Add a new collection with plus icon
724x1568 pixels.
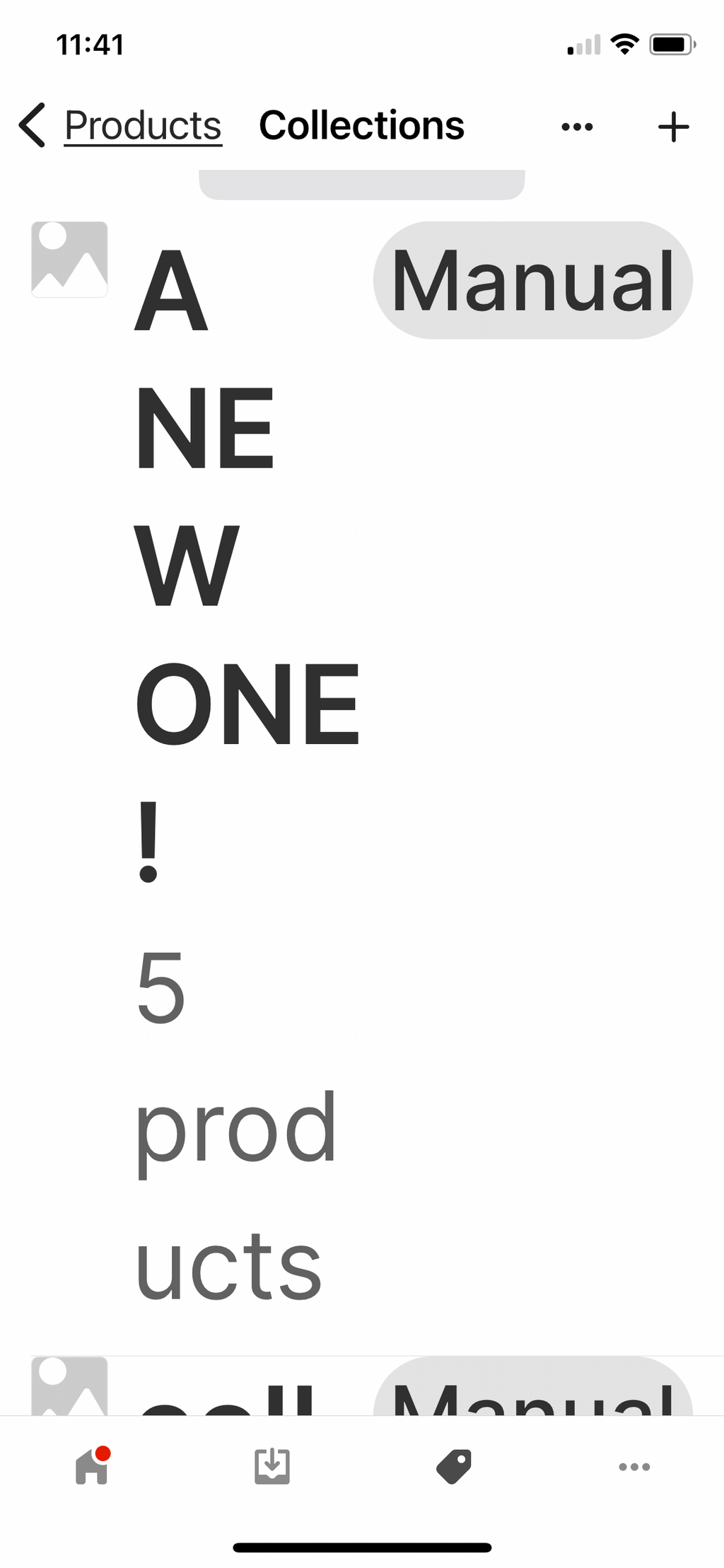tap(673, 127)
